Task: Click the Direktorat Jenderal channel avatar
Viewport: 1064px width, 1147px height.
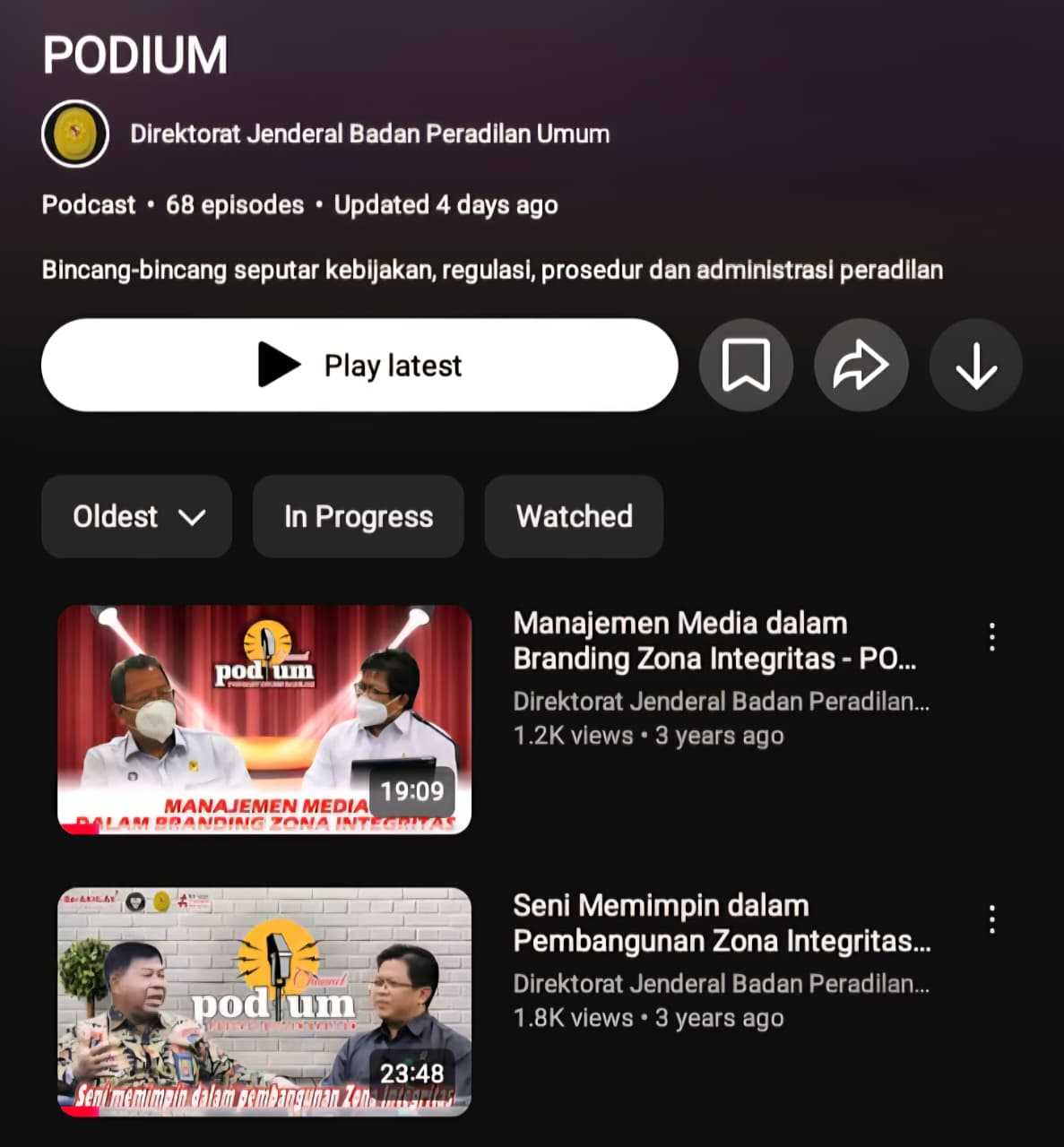Action: pyautogui.click(x=75, y=133)
